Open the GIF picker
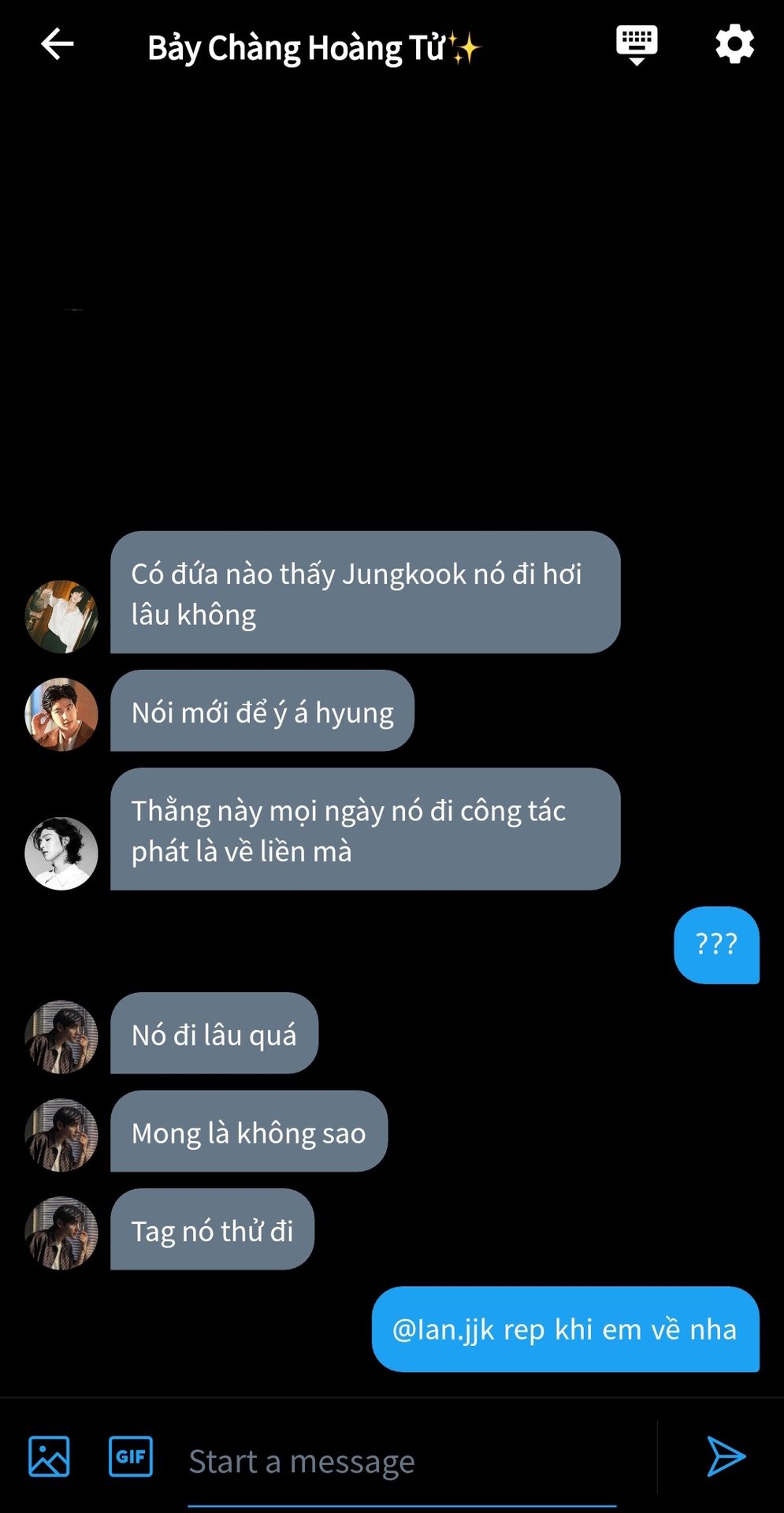The height and width of the screenshot is (1513, 784). (131, 1456)
